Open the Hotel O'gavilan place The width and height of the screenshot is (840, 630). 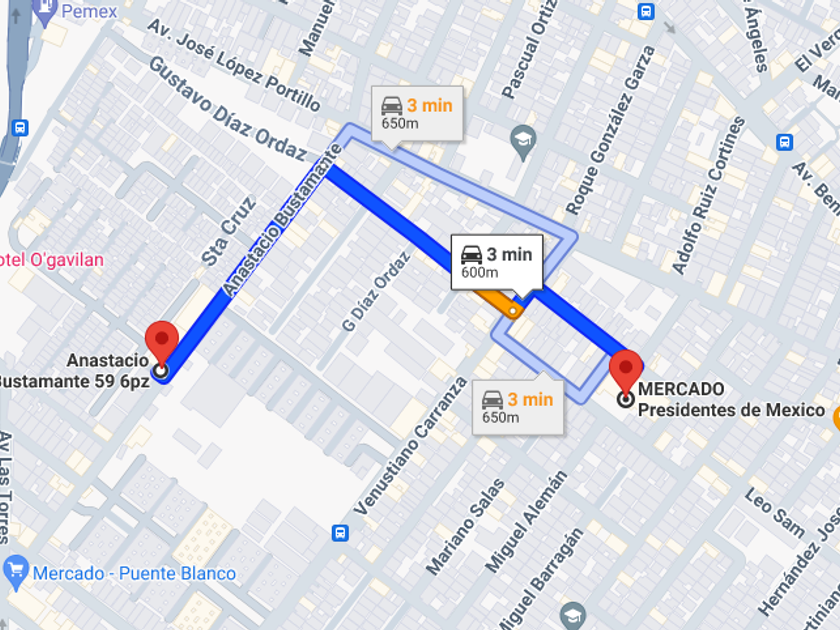(52, 260)
